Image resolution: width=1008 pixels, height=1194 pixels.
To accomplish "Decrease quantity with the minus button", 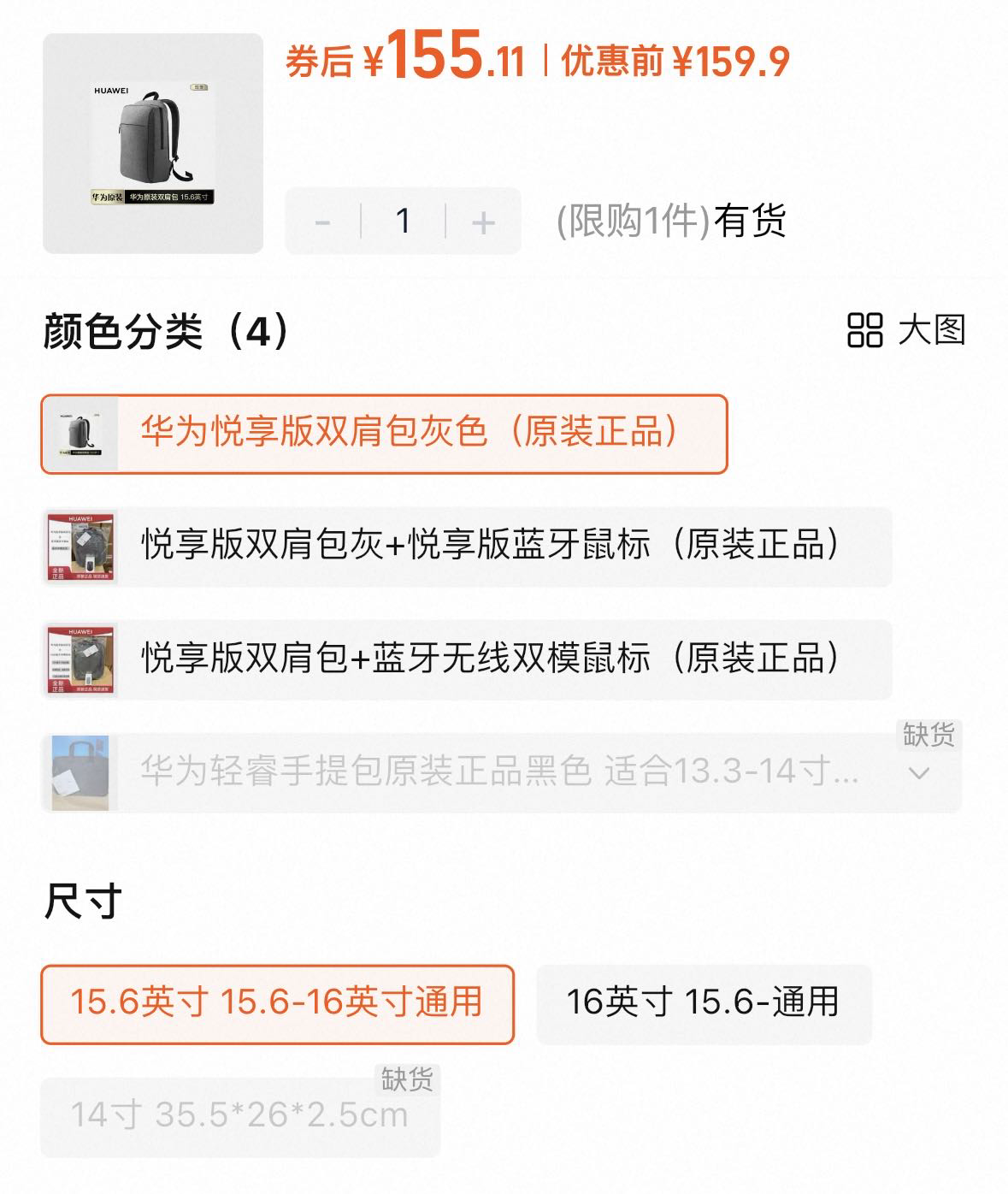I will (323, 222).
